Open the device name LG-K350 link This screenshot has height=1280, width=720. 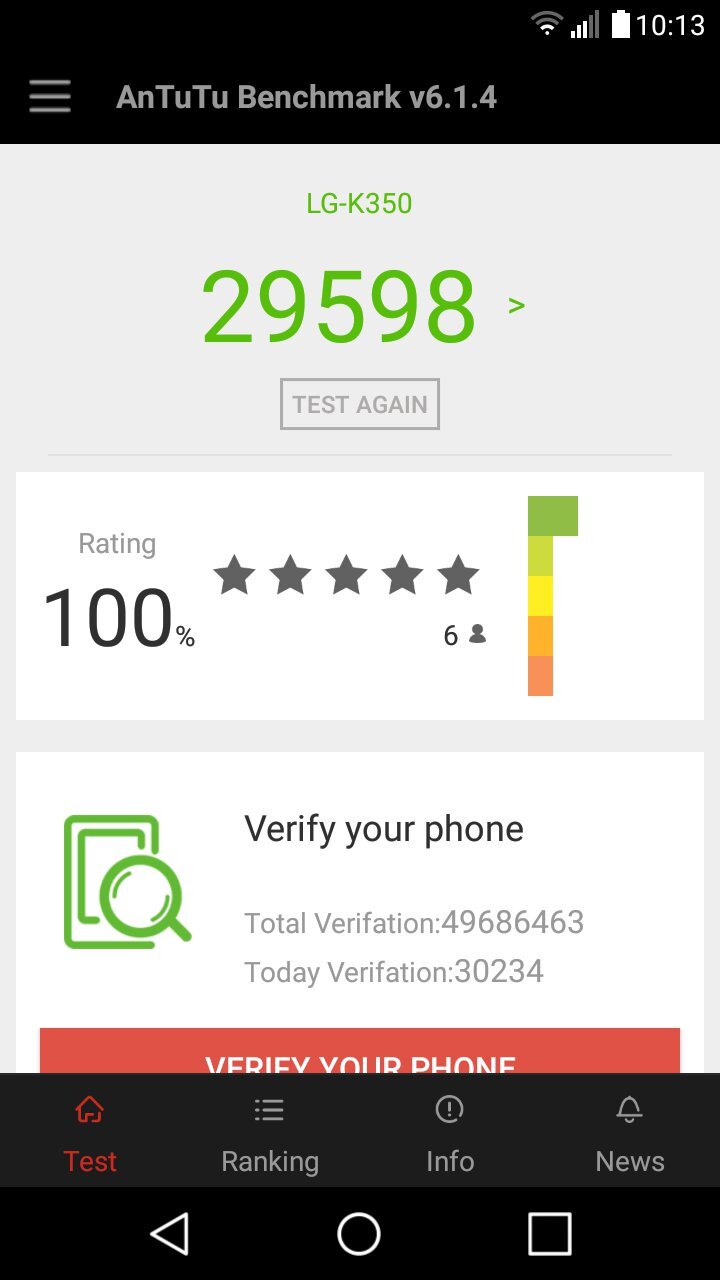pos(359,203)
